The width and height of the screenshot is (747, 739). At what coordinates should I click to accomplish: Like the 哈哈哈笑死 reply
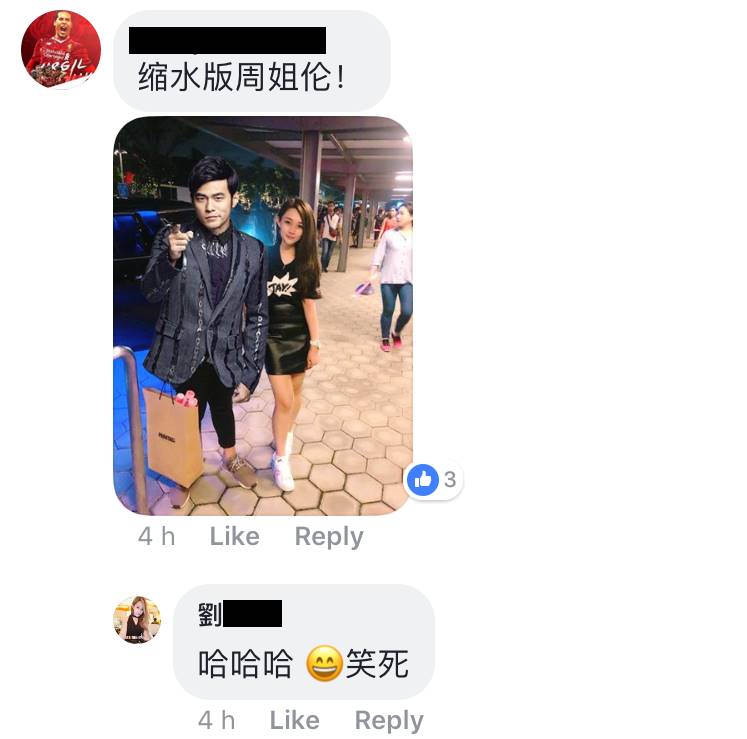294,720
